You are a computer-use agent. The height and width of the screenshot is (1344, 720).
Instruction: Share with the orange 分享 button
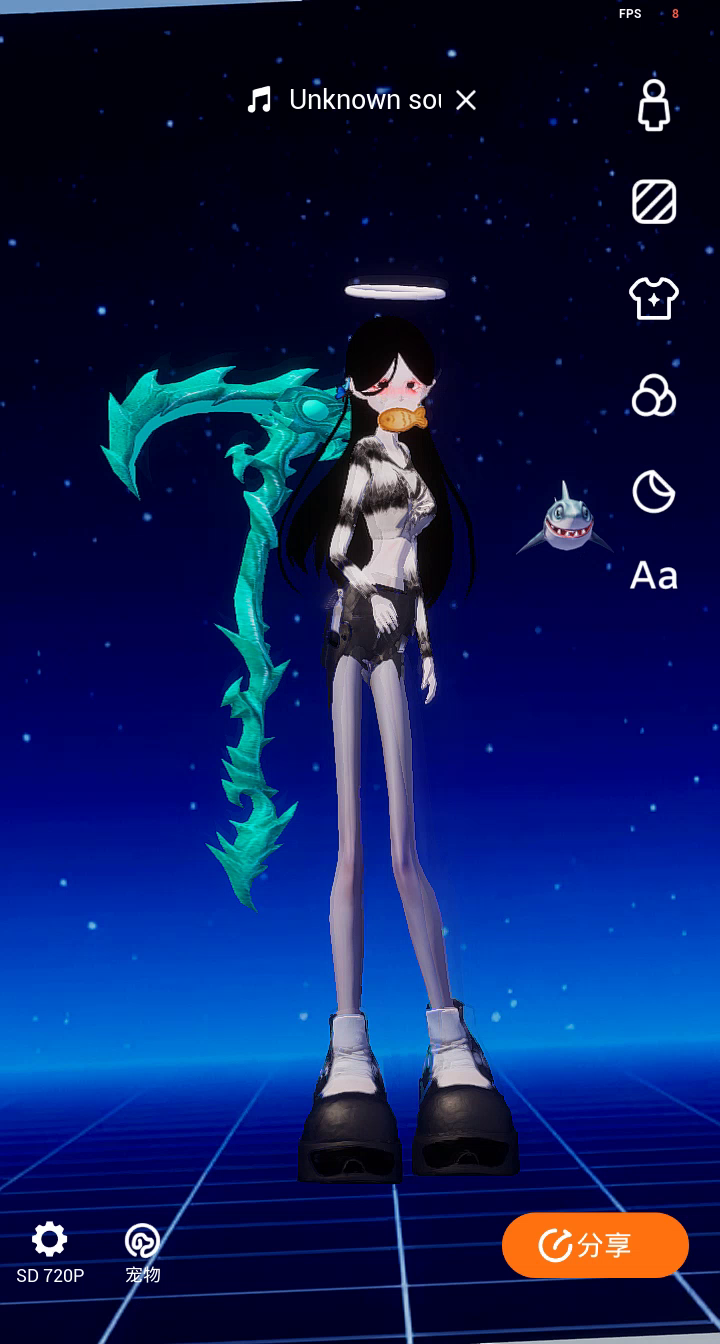(595, 1245)
